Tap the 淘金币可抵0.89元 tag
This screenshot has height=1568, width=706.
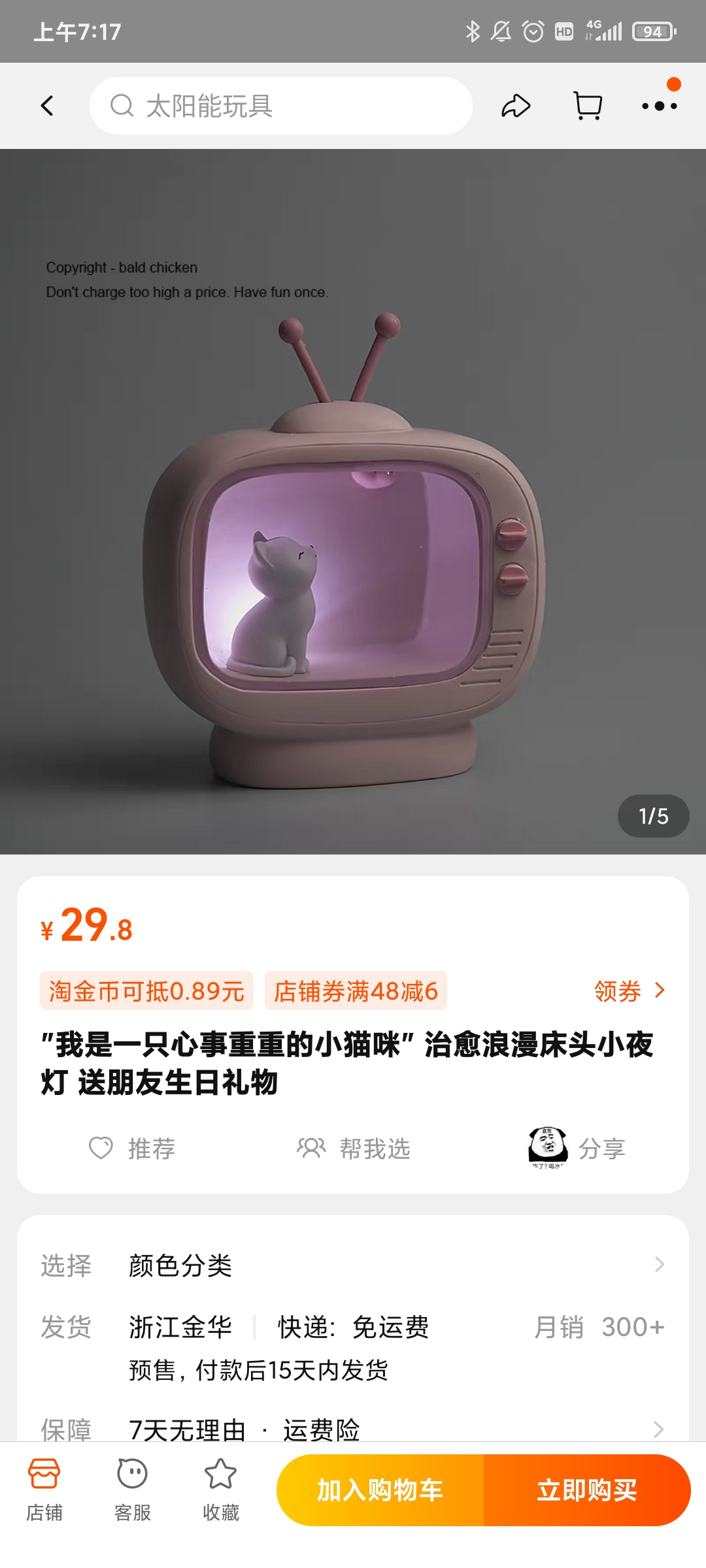[x=146, y=991]
